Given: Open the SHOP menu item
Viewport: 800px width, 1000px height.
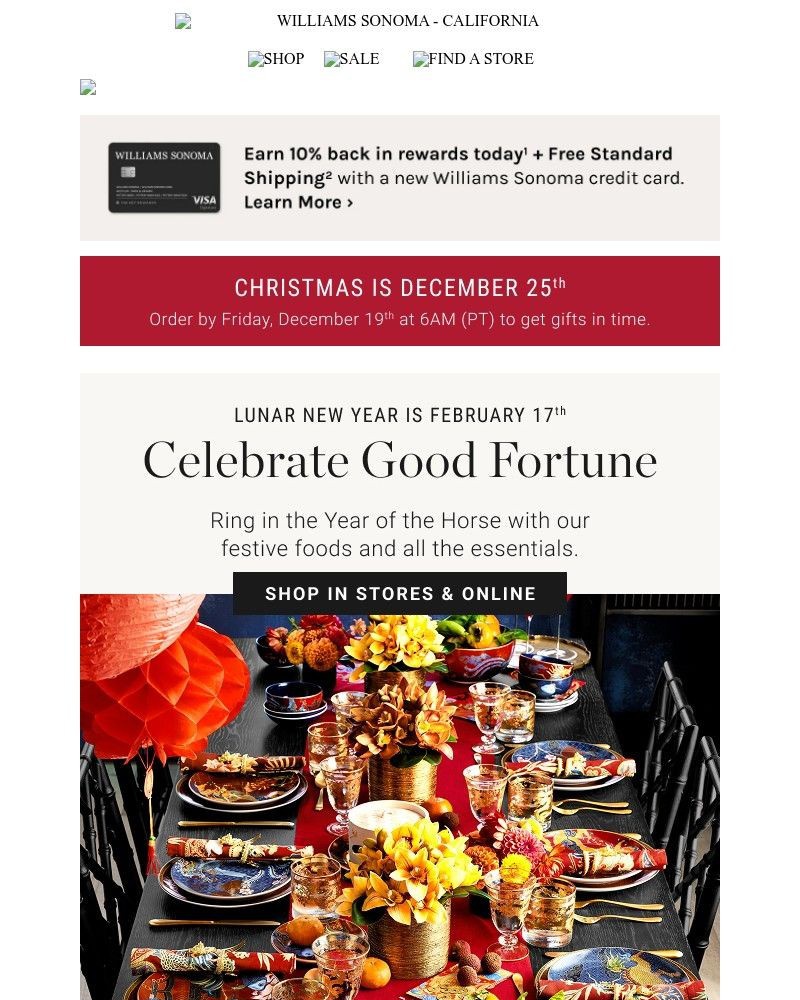Looking at the screenshot, I should click(276, 59).
